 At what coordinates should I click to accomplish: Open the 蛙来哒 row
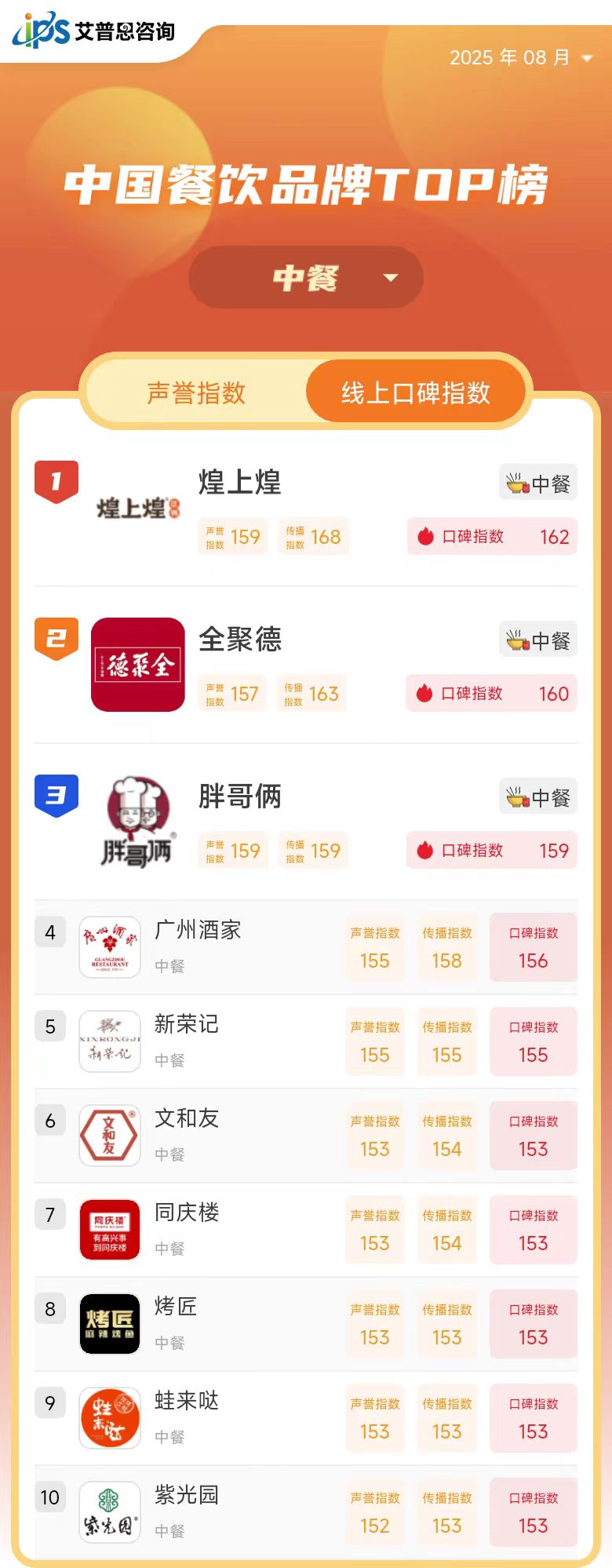[187, 1402]
